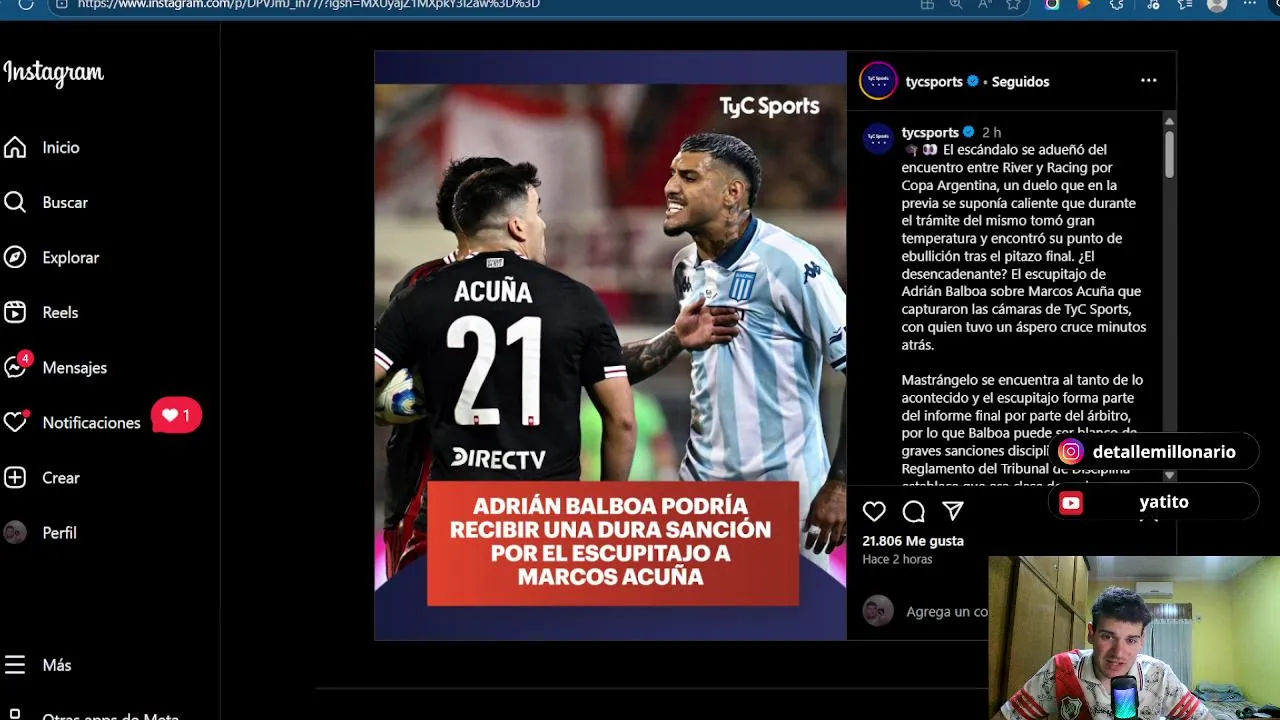Select Crear to make a post
The image size is (1280, 720).
point(60,477)
